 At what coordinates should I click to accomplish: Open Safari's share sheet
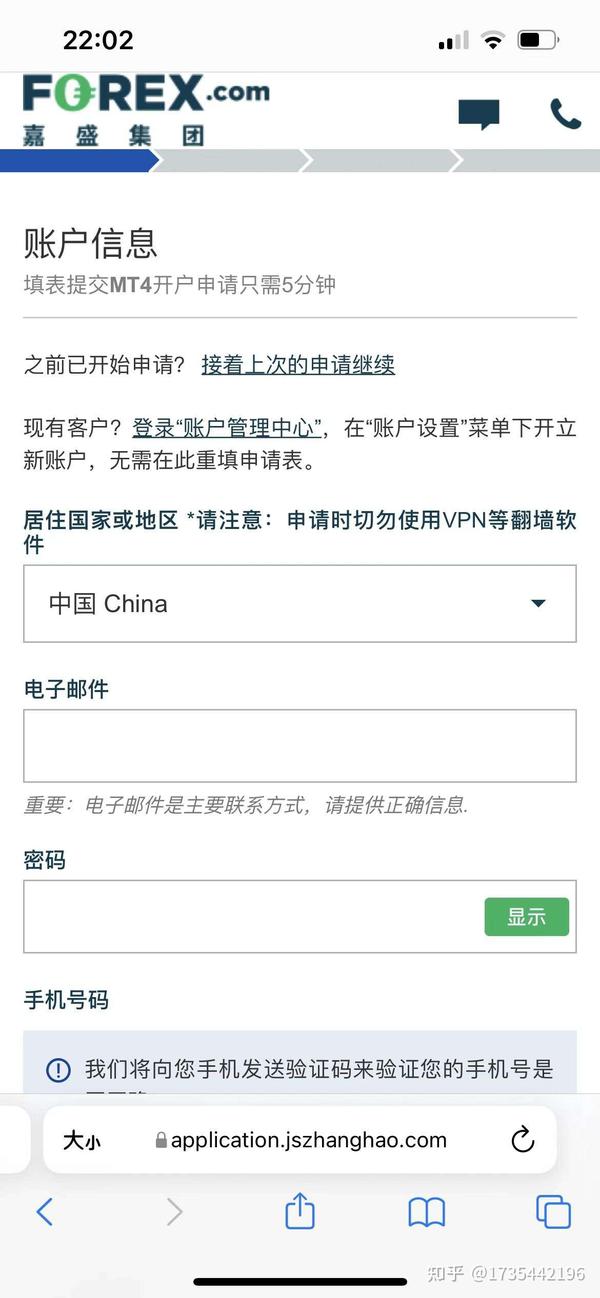[x=300, y=1211]
